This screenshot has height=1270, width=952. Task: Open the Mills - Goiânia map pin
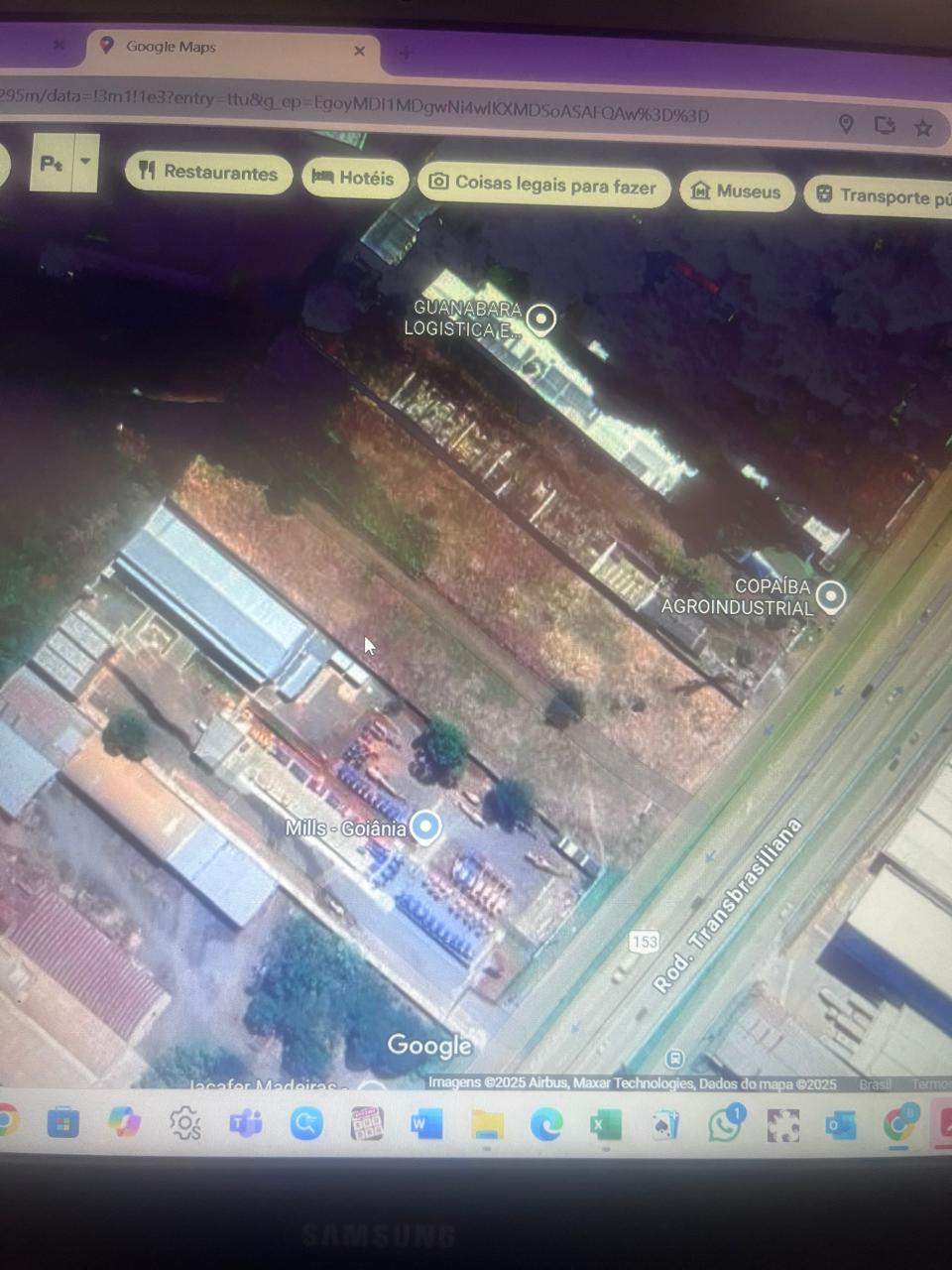[x=426, y=826]
